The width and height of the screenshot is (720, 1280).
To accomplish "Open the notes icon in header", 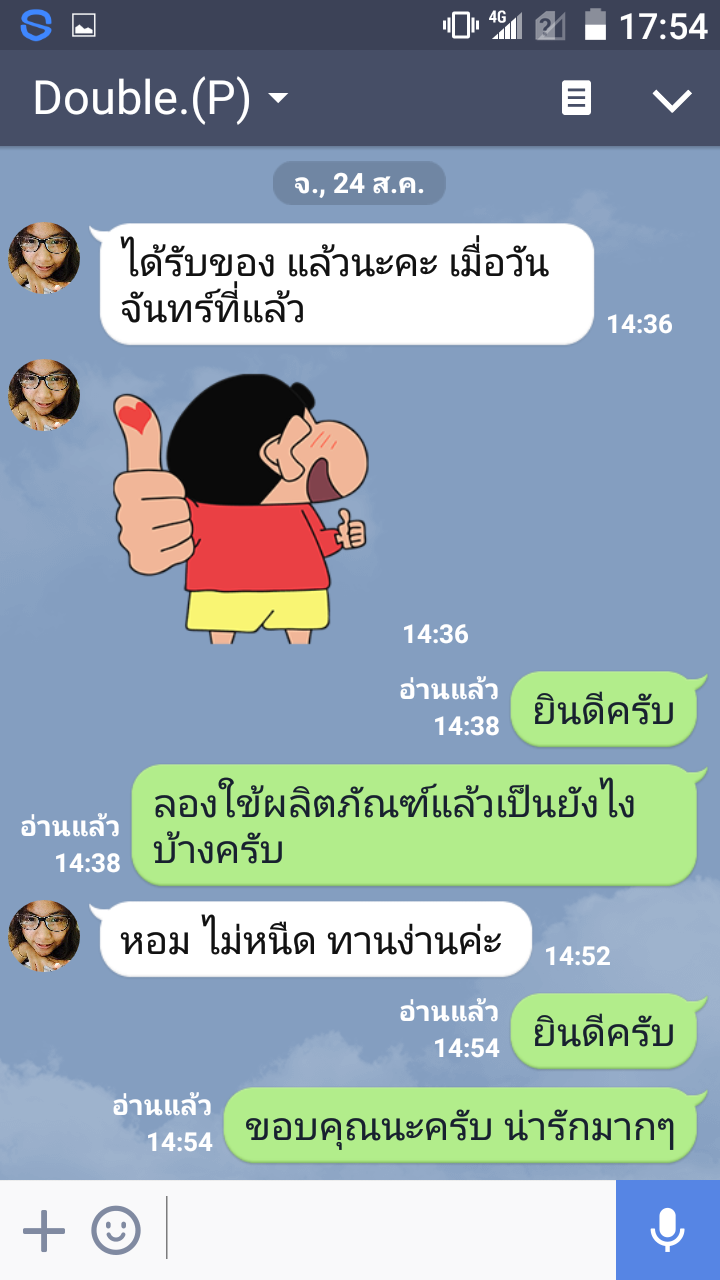I will click(576, 99).
